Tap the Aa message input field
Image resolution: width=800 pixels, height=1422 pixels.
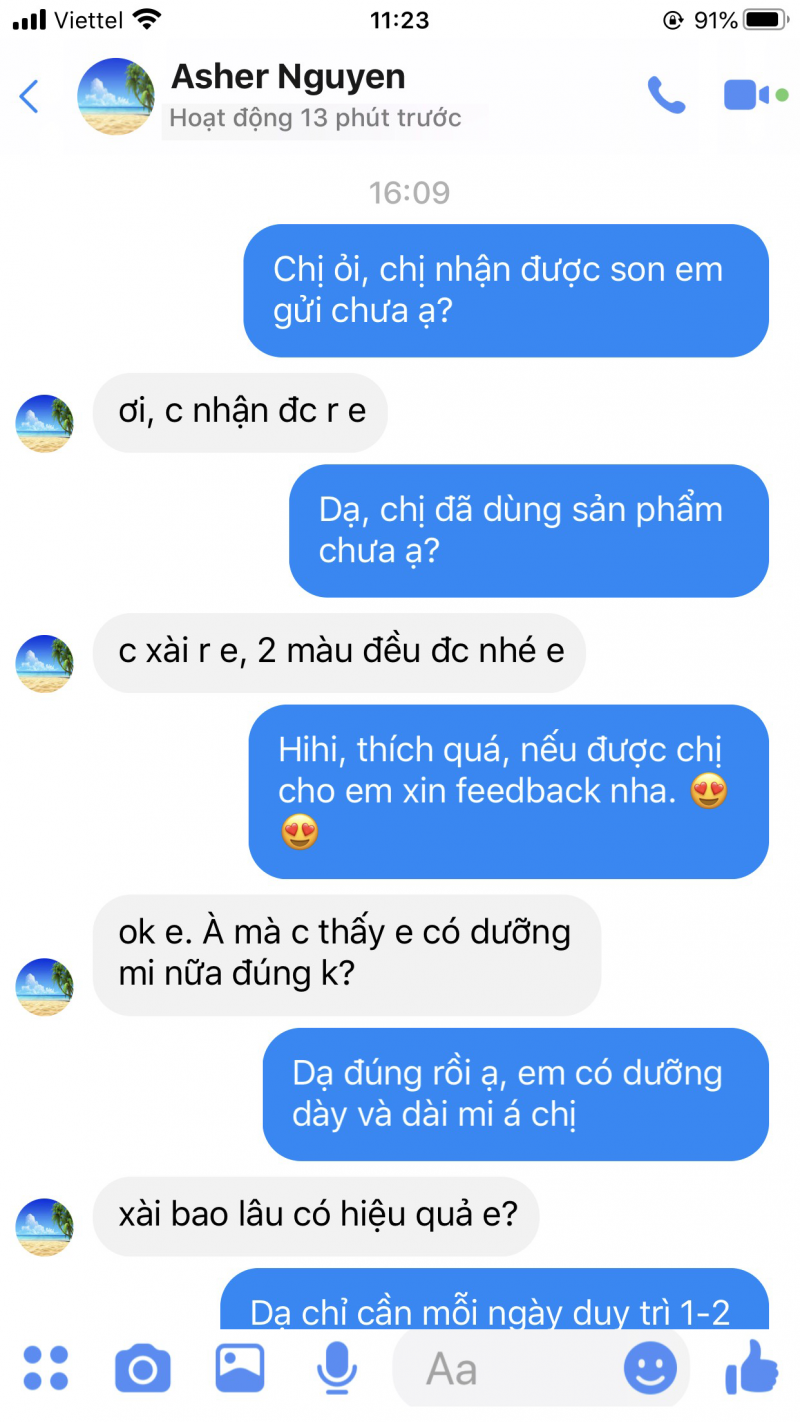[x=500, y=1369]
